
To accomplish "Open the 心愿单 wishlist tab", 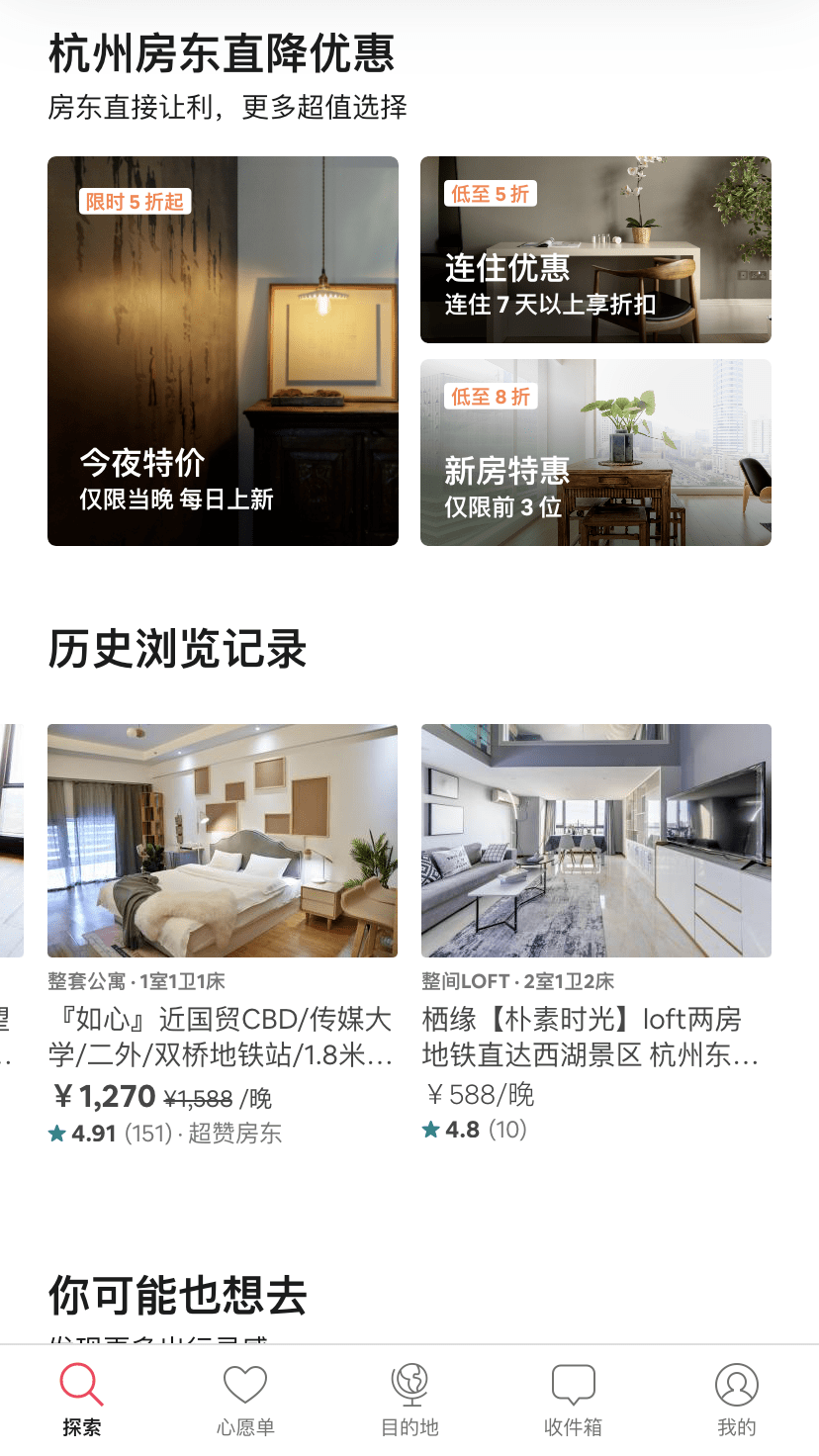I will click(245, 1399).
